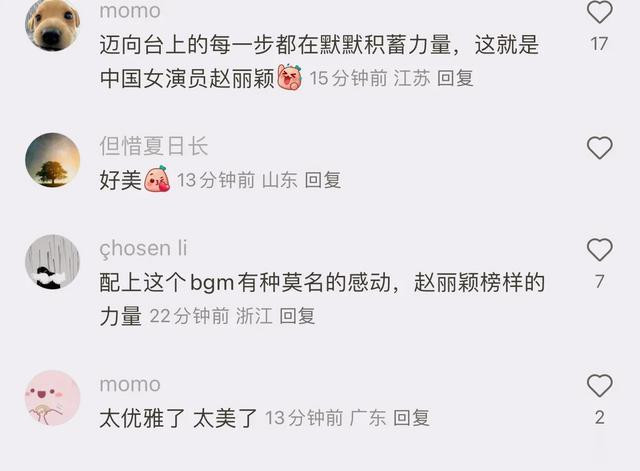
Task: Reply to 但惜夏日长's comment
Action: [x=323, y=180]
